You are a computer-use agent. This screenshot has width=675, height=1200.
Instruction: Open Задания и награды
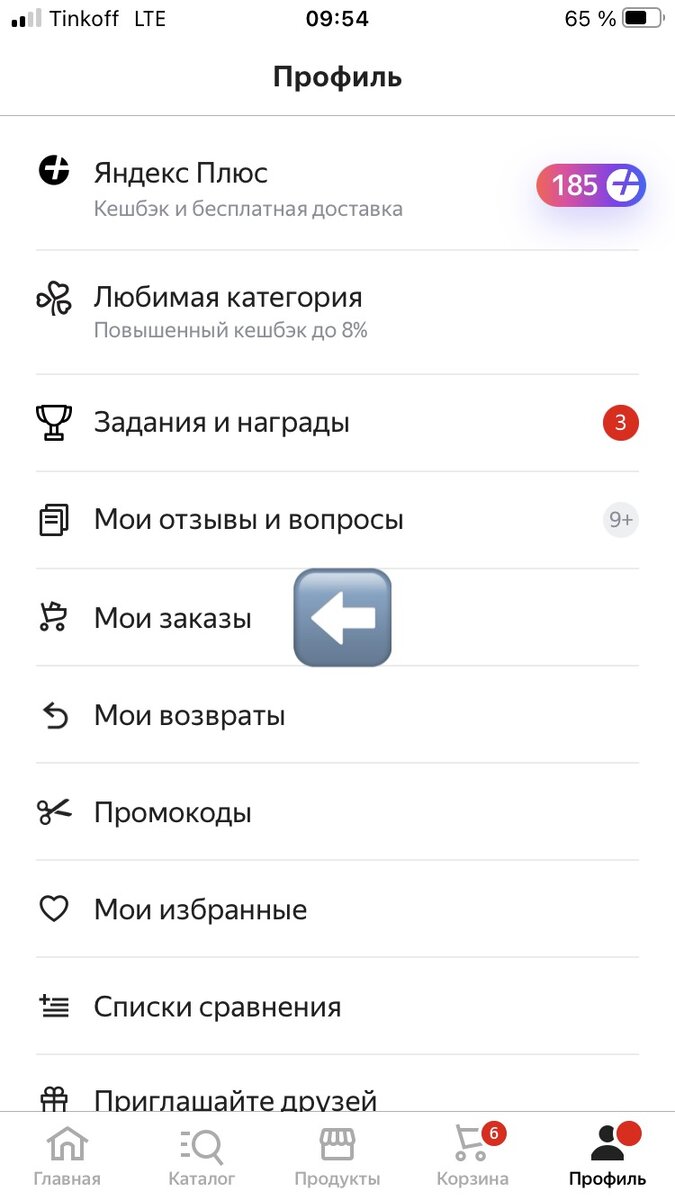[222, 423]
